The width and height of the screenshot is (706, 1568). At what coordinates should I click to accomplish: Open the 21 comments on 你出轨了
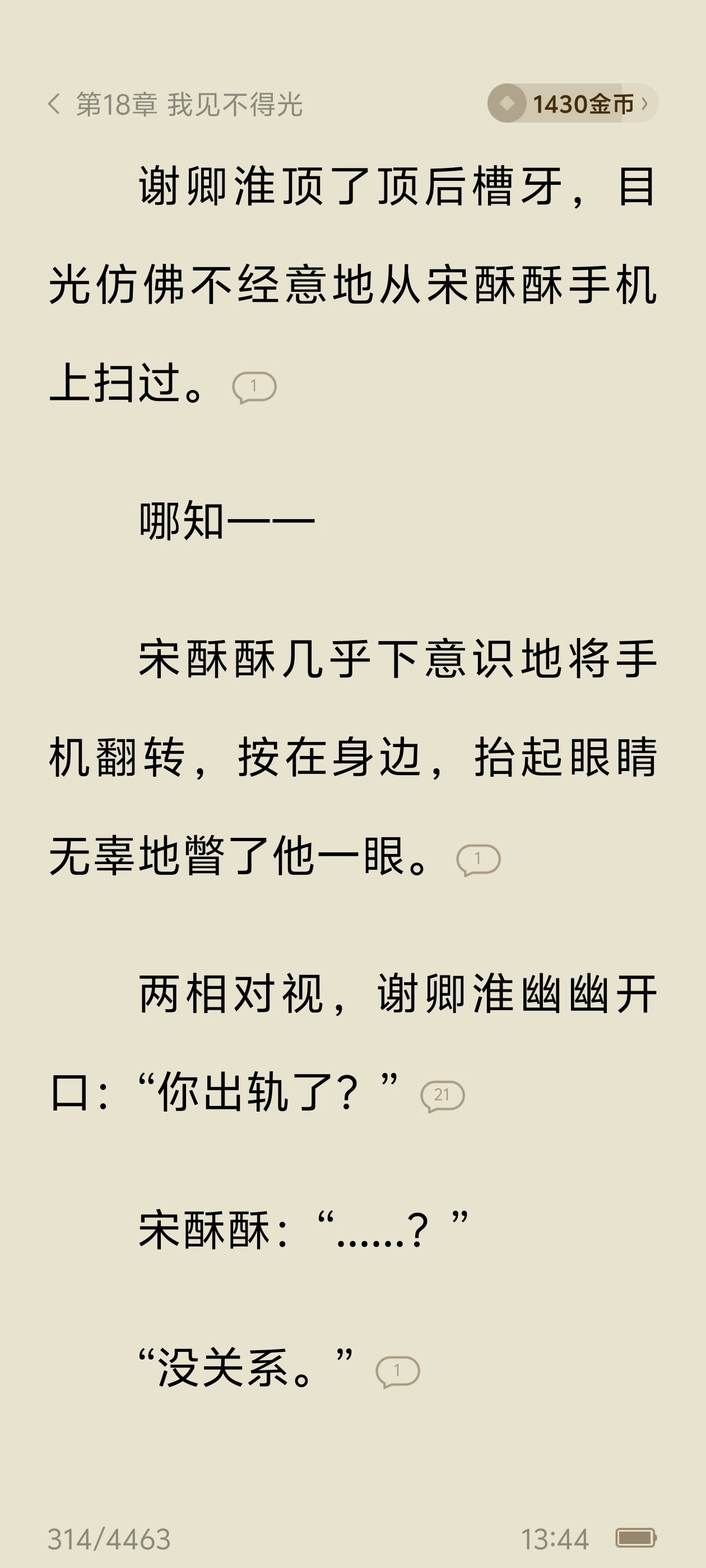442,1096
